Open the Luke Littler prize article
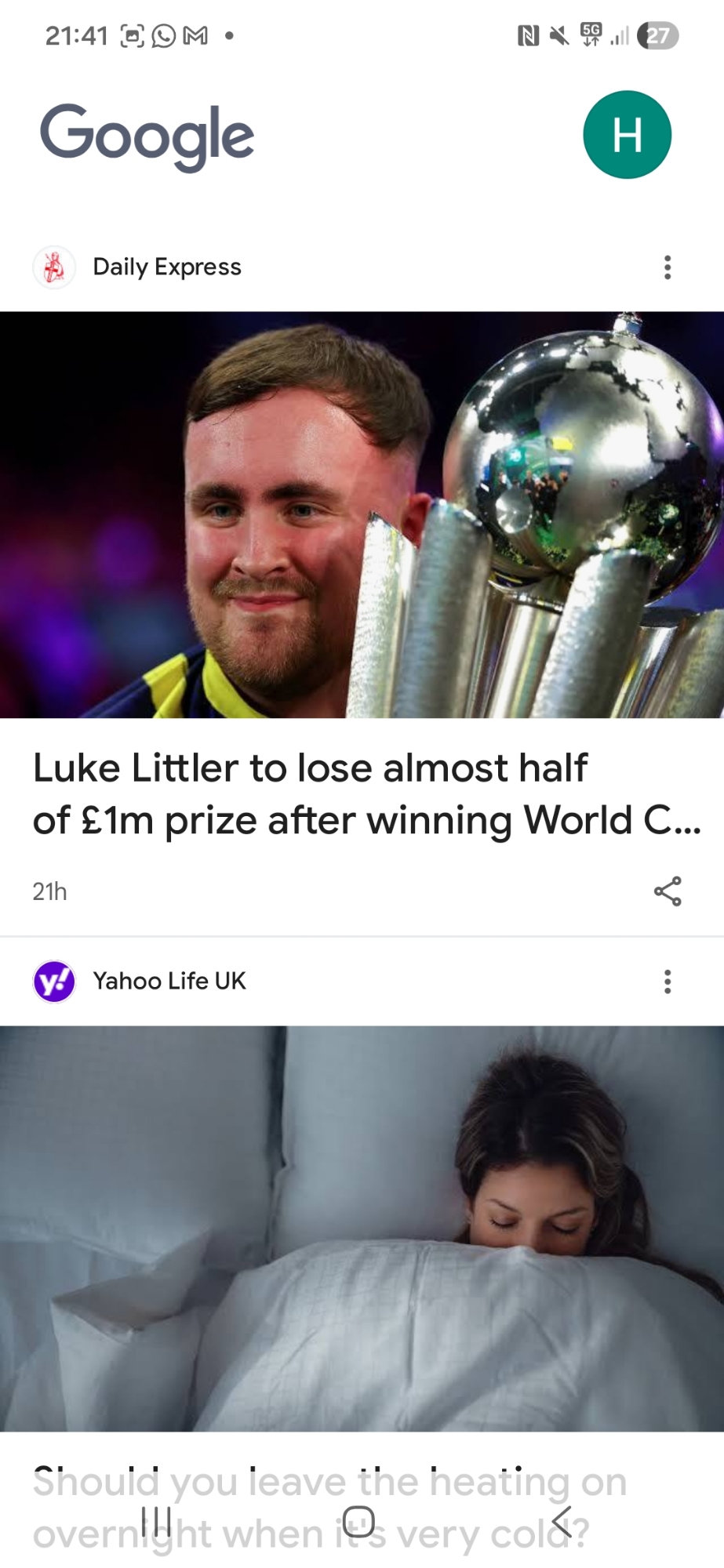The width and height of the screenshot is (724, 1568). click(x=366, y=794)
